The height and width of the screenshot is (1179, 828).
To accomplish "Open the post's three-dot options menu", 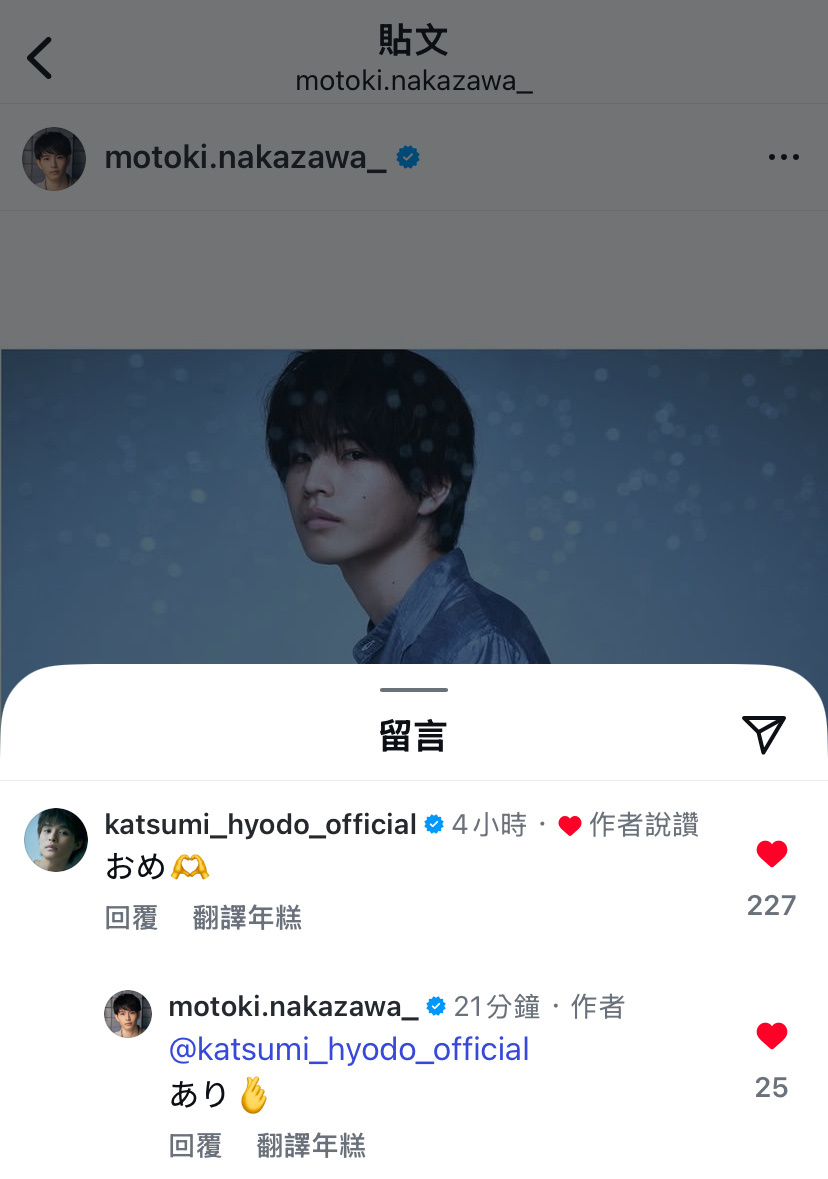I will (x=783, y=158).
